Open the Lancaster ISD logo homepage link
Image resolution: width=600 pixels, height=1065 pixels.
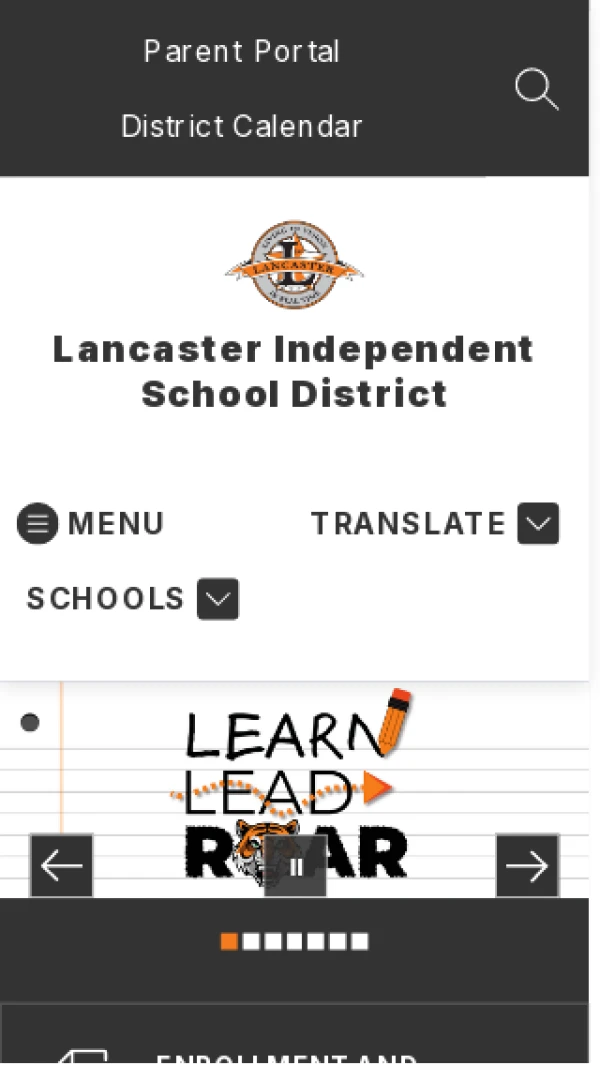tap(294, 265)
